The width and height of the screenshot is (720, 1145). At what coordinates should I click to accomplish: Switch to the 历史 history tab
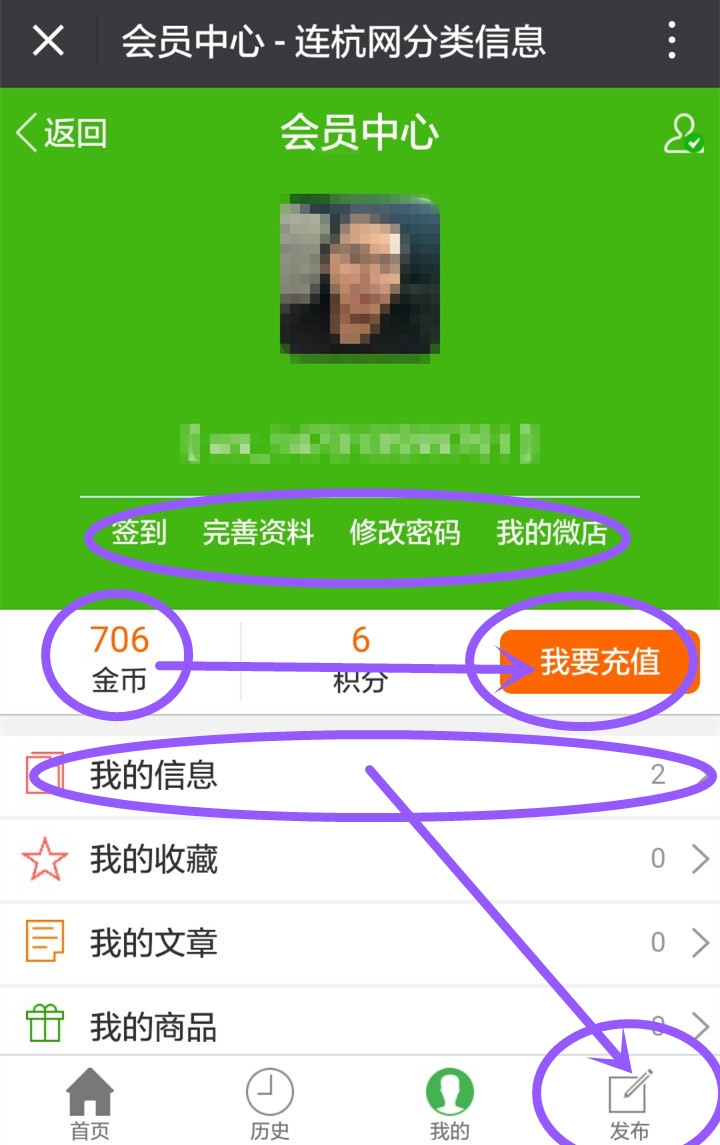[x=270, y=1102]
